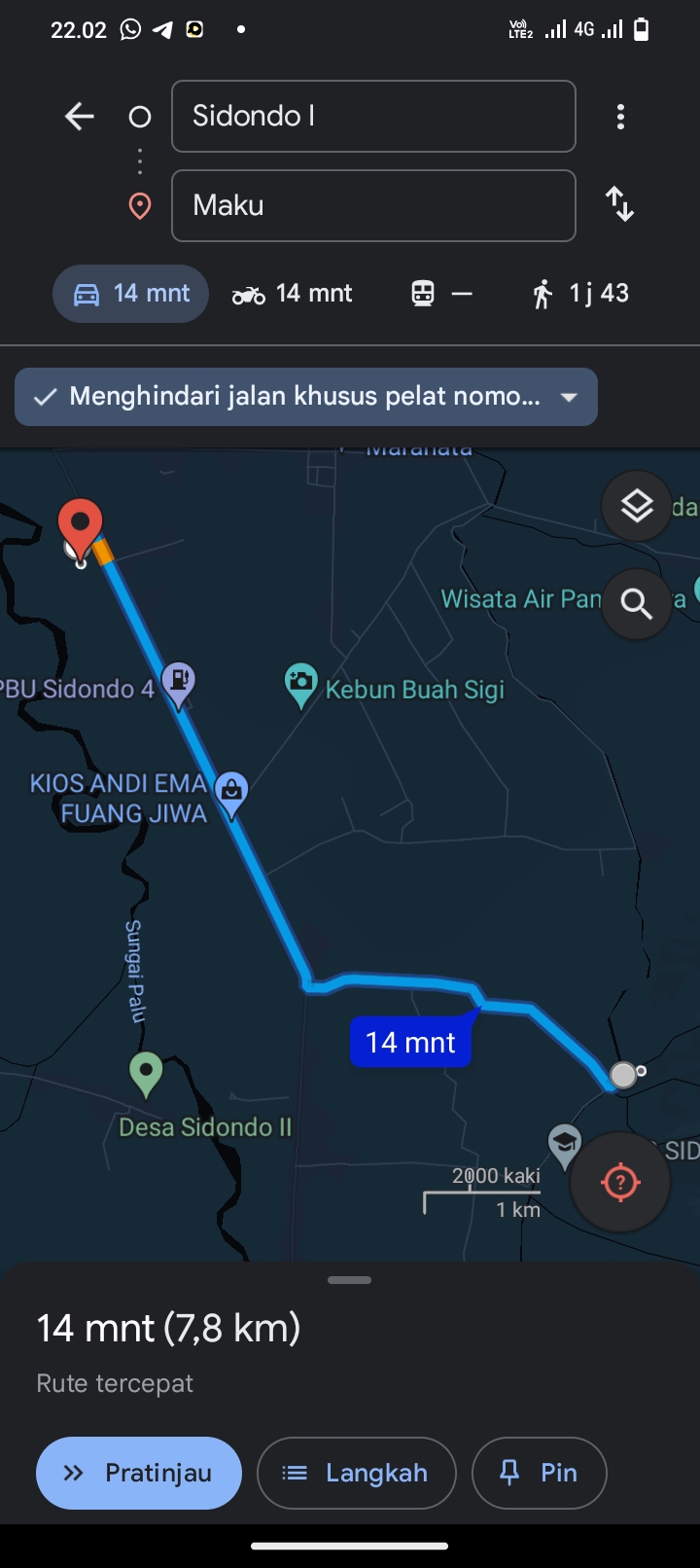The width and height of the screenshot is (700, 1568).
Task: Edit the destination field Maku
Action: click(x=373, y=205)
